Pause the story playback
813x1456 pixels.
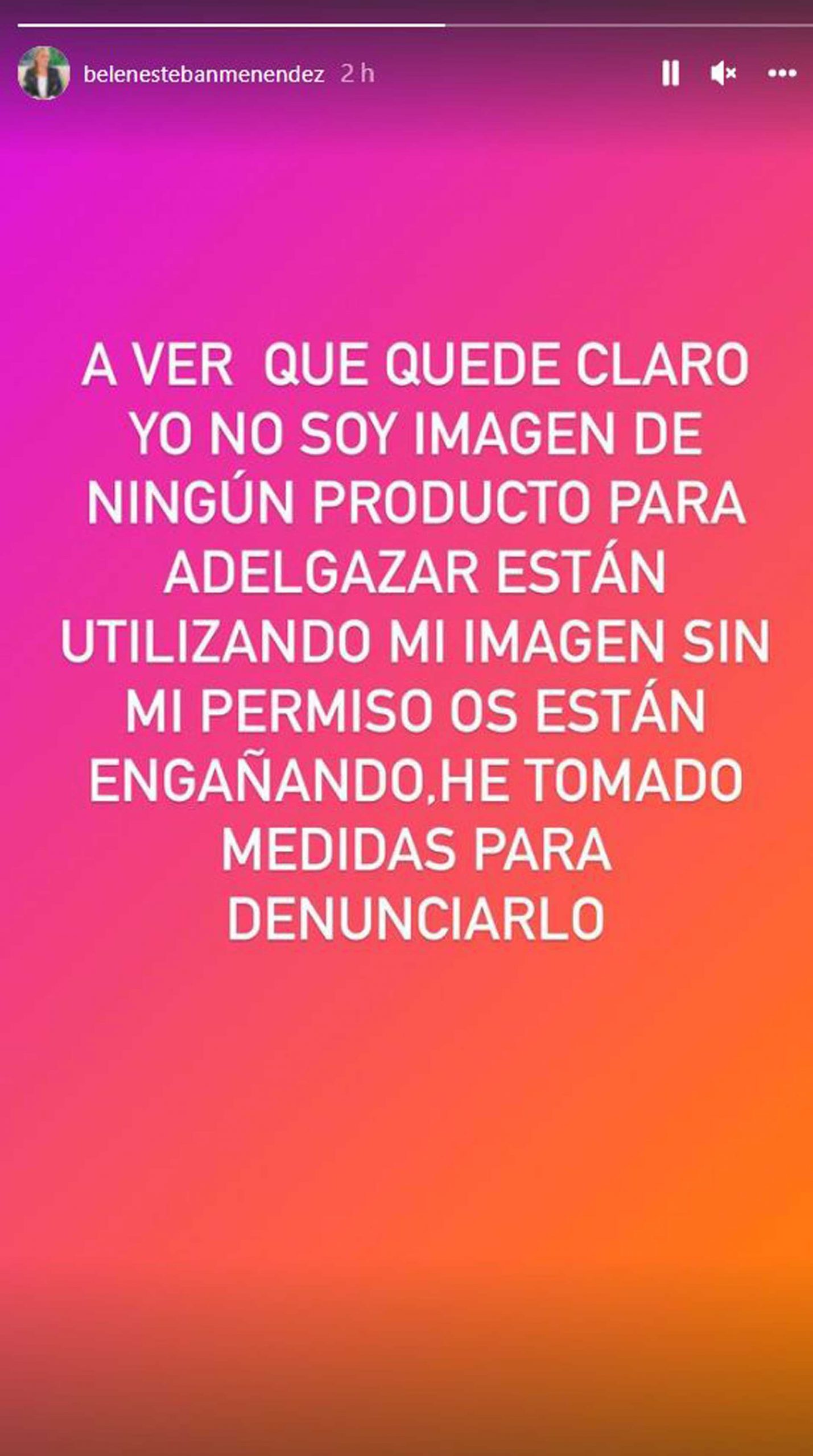pos(671,73)
